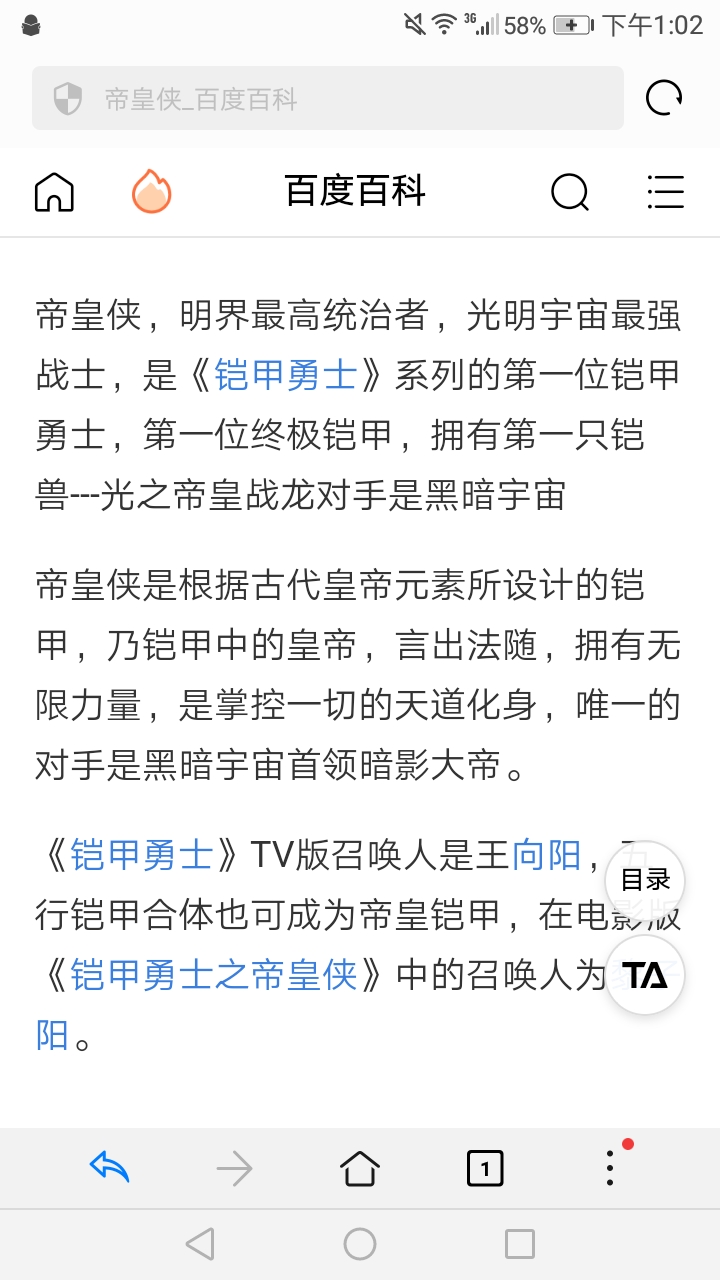
Task: Go to the Baidu Baike home icon
Action: pyautogui.click(x=54, y=191)
